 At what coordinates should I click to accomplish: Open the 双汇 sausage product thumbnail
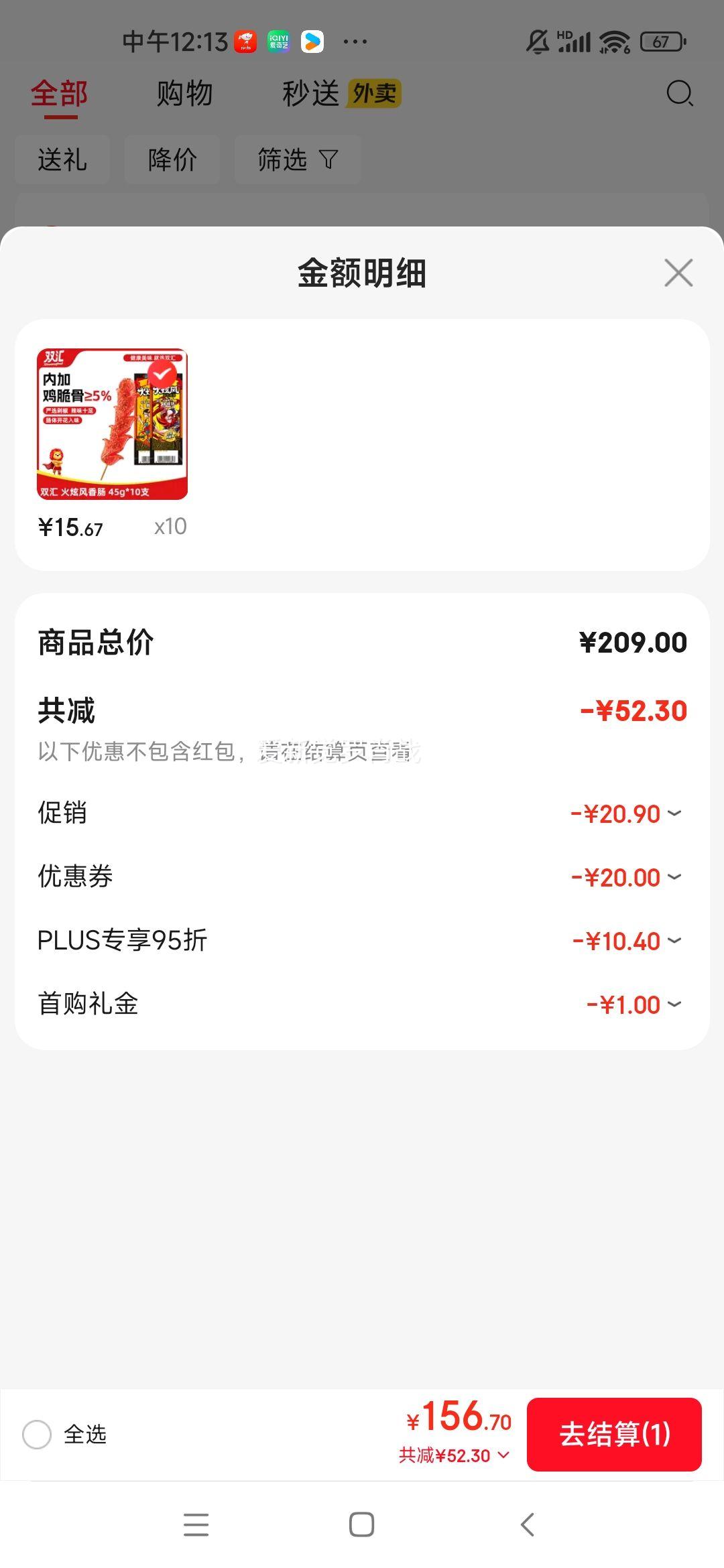pyautogui.click(x=111, y=422)
